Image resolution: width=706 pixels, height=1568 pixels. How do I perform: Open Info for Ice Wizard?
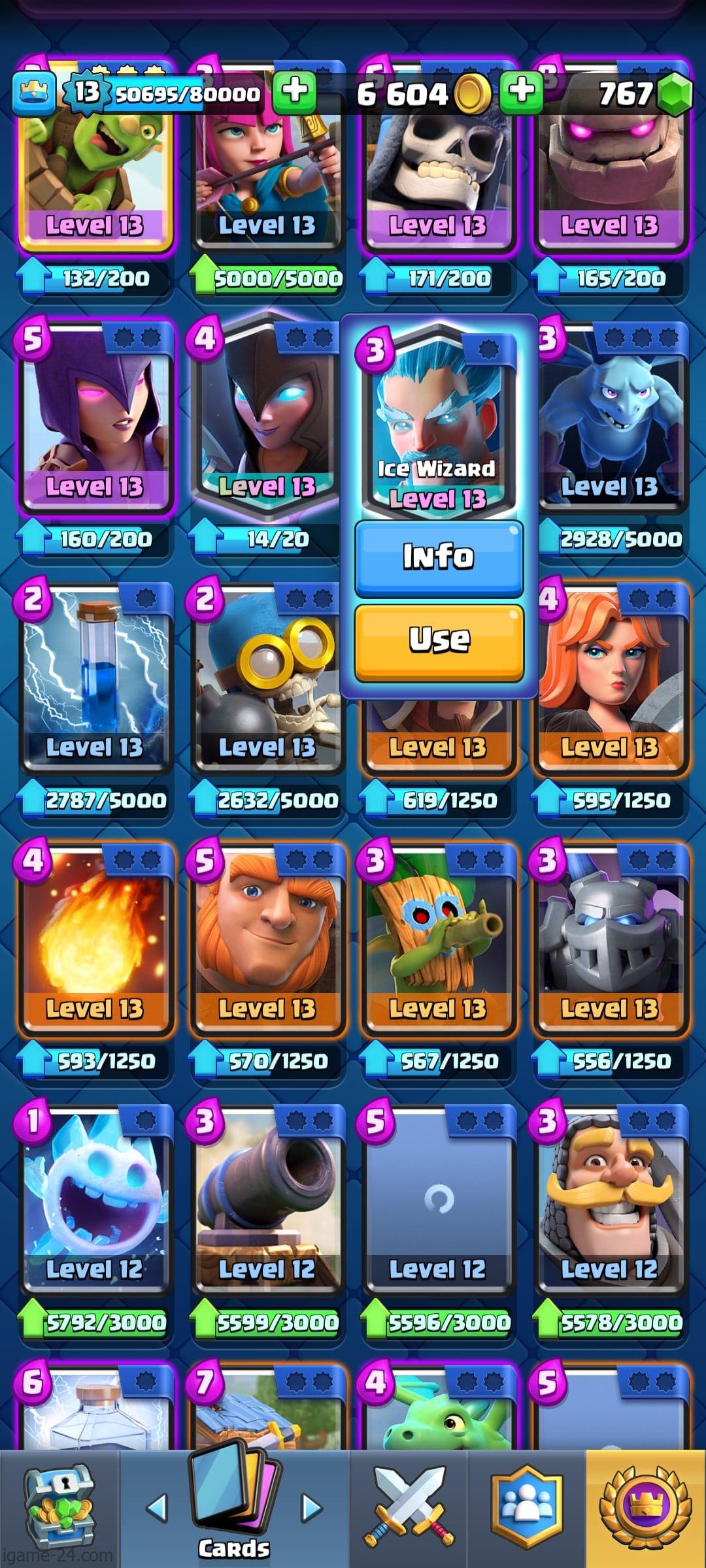coord(439,557)
